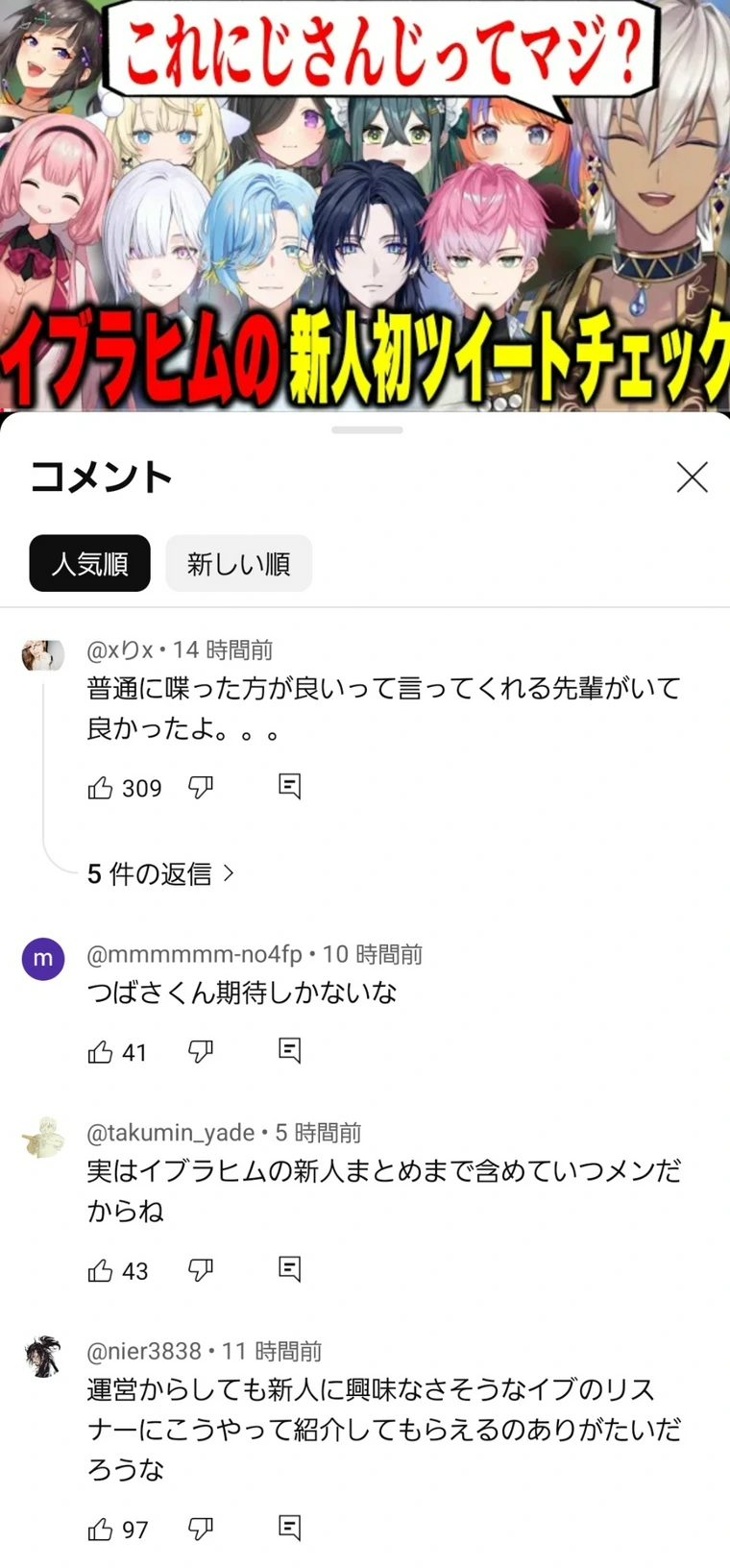Close the comments panel
Viewport: 730px width, 1568px height.
tap(692, 477)
